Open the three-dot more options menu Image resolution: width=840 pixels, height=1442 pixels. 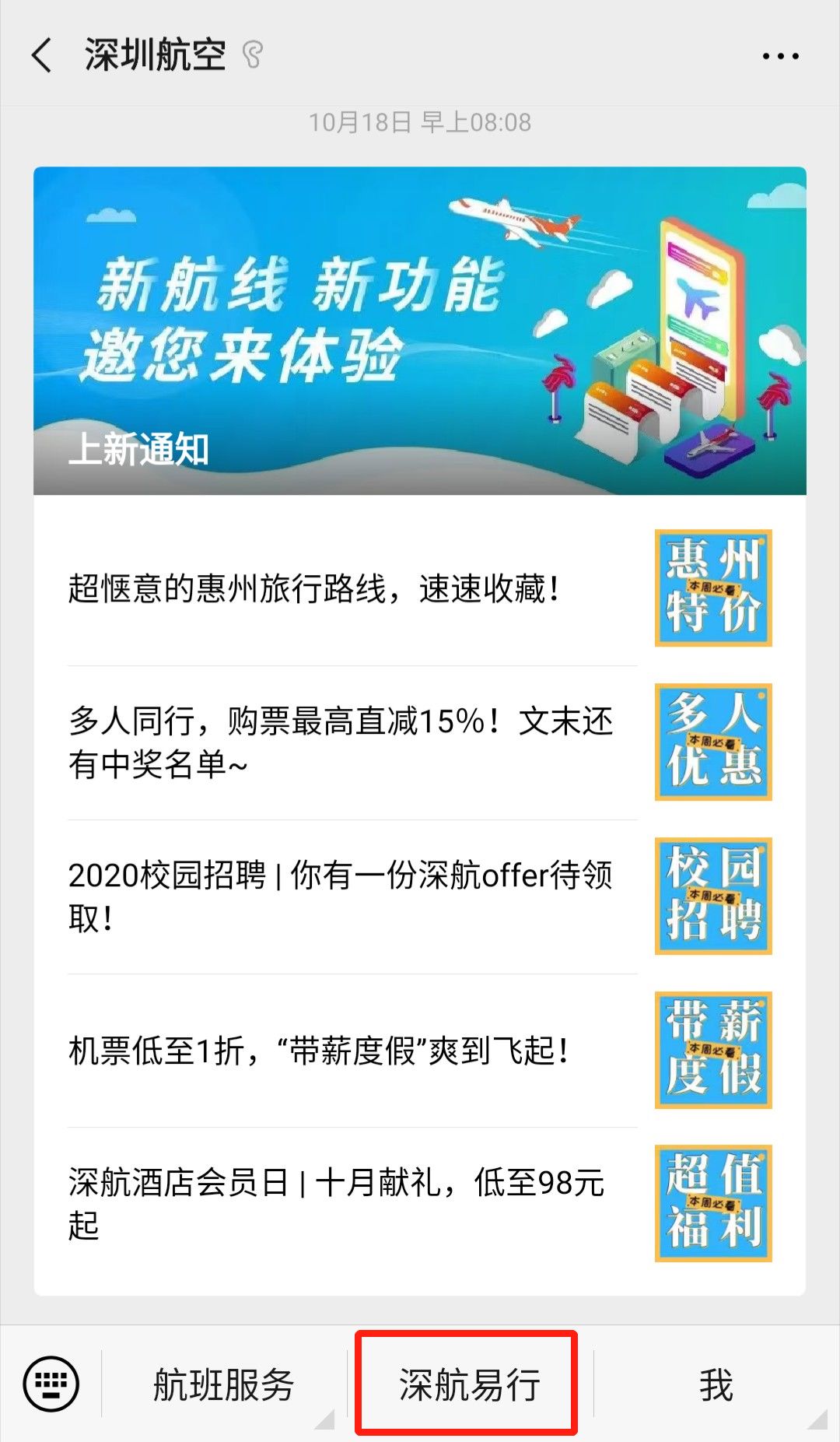click(780, 56)
